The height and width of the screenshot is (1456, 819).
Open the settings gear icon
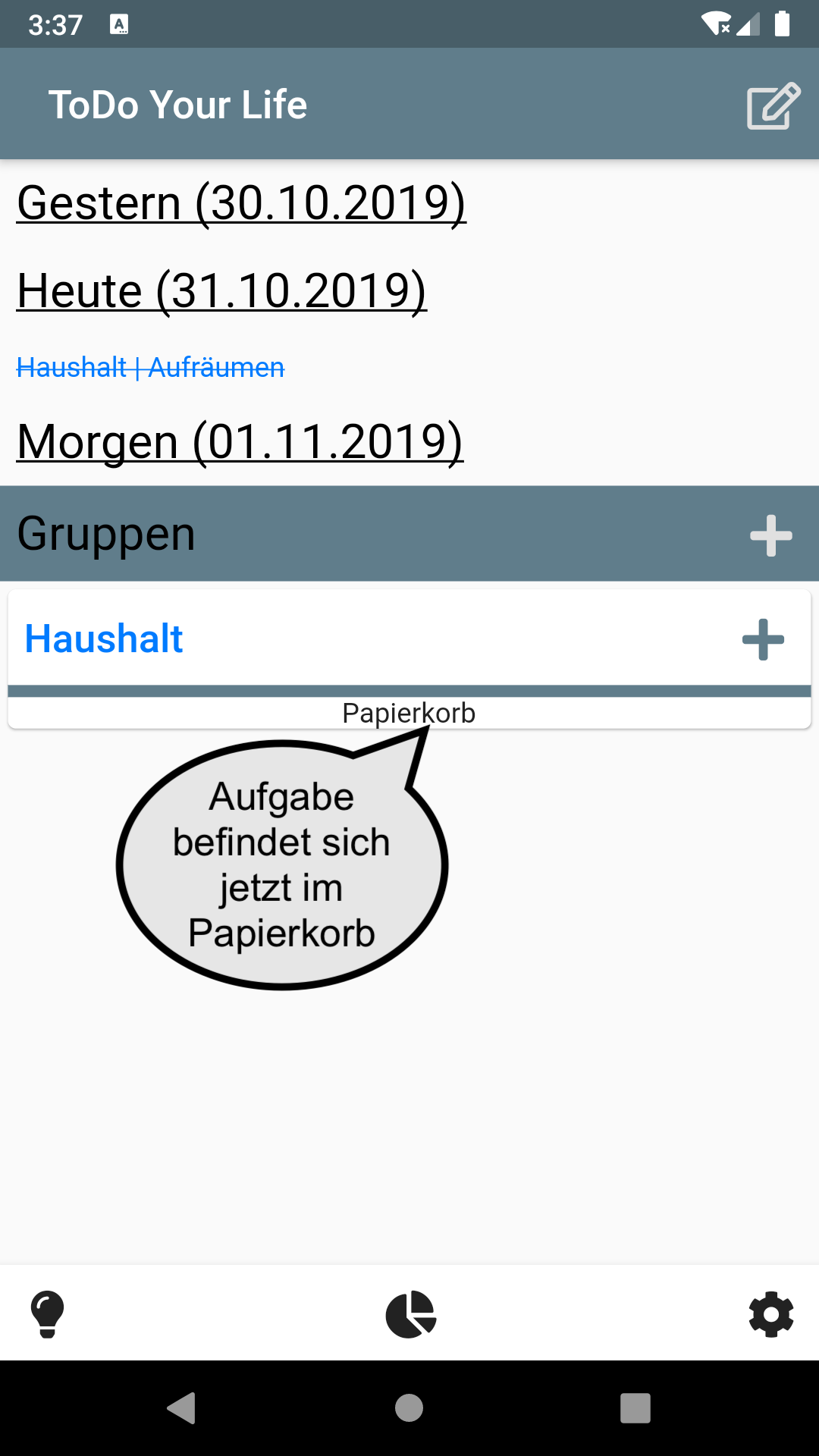770,1316
